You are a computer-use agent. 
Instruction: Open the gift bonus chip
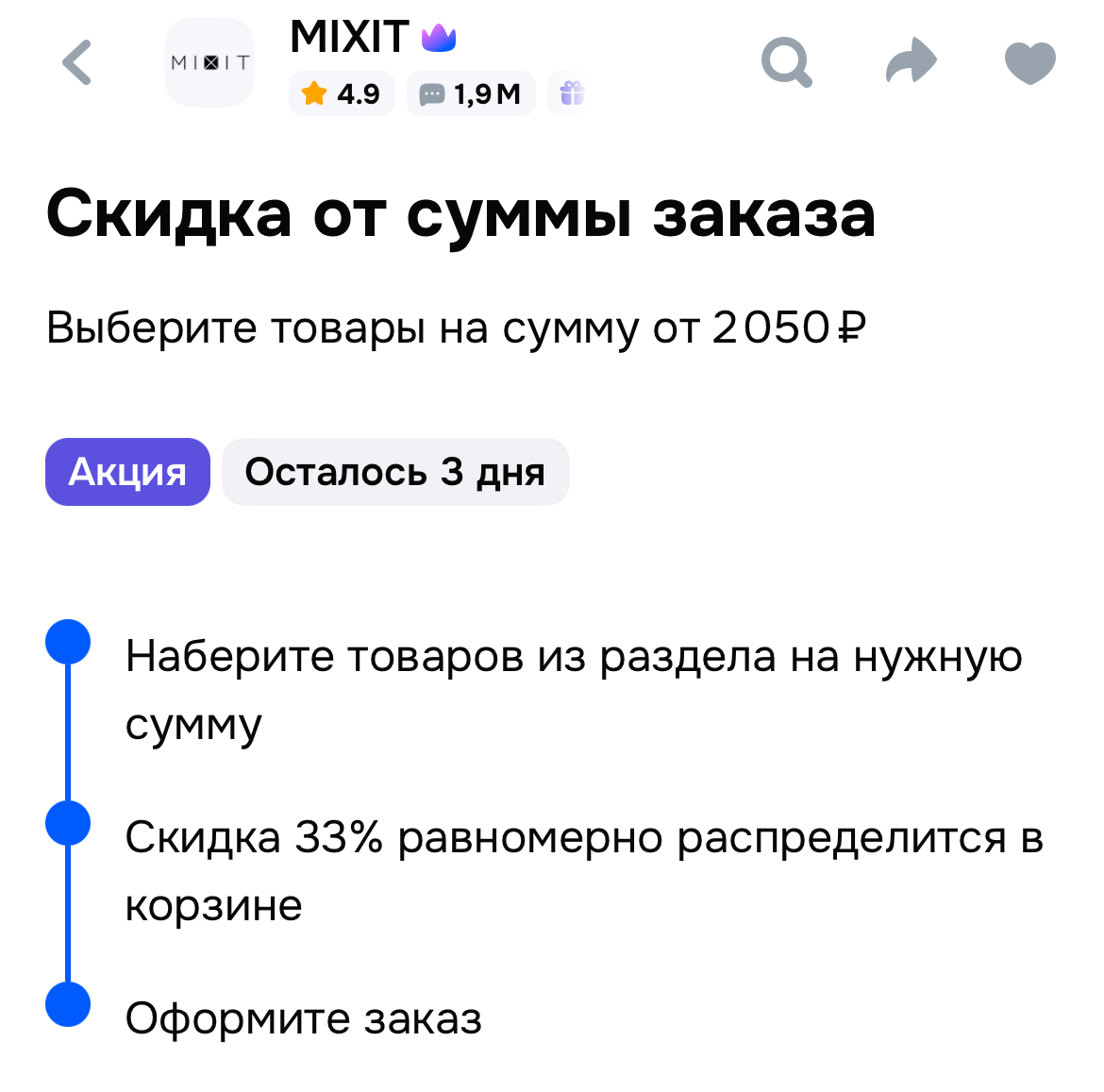click(572, 93)
